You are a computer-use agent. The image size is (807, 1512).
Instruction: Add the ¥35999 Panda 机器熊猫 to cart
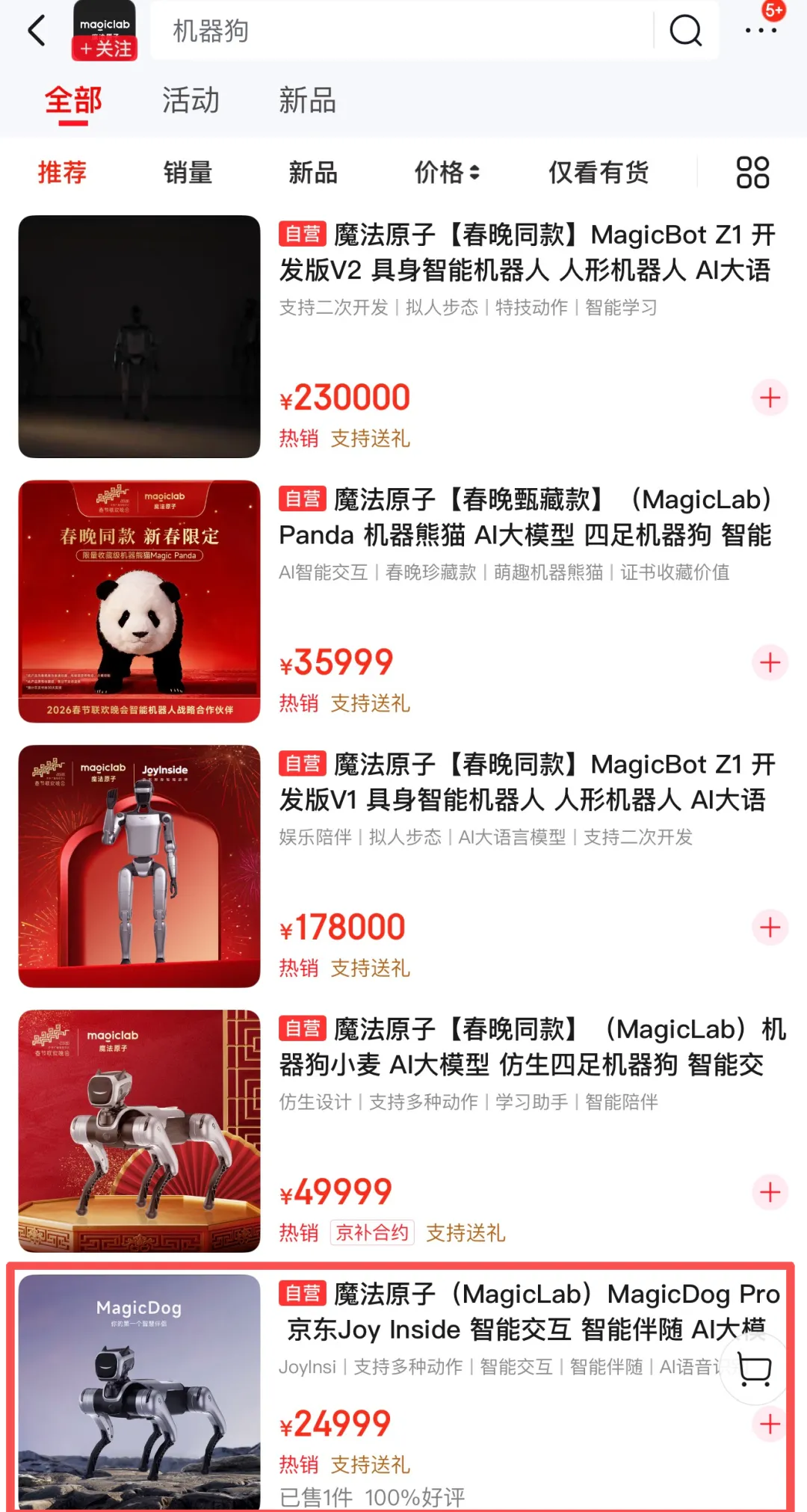[x=770, y=662]
